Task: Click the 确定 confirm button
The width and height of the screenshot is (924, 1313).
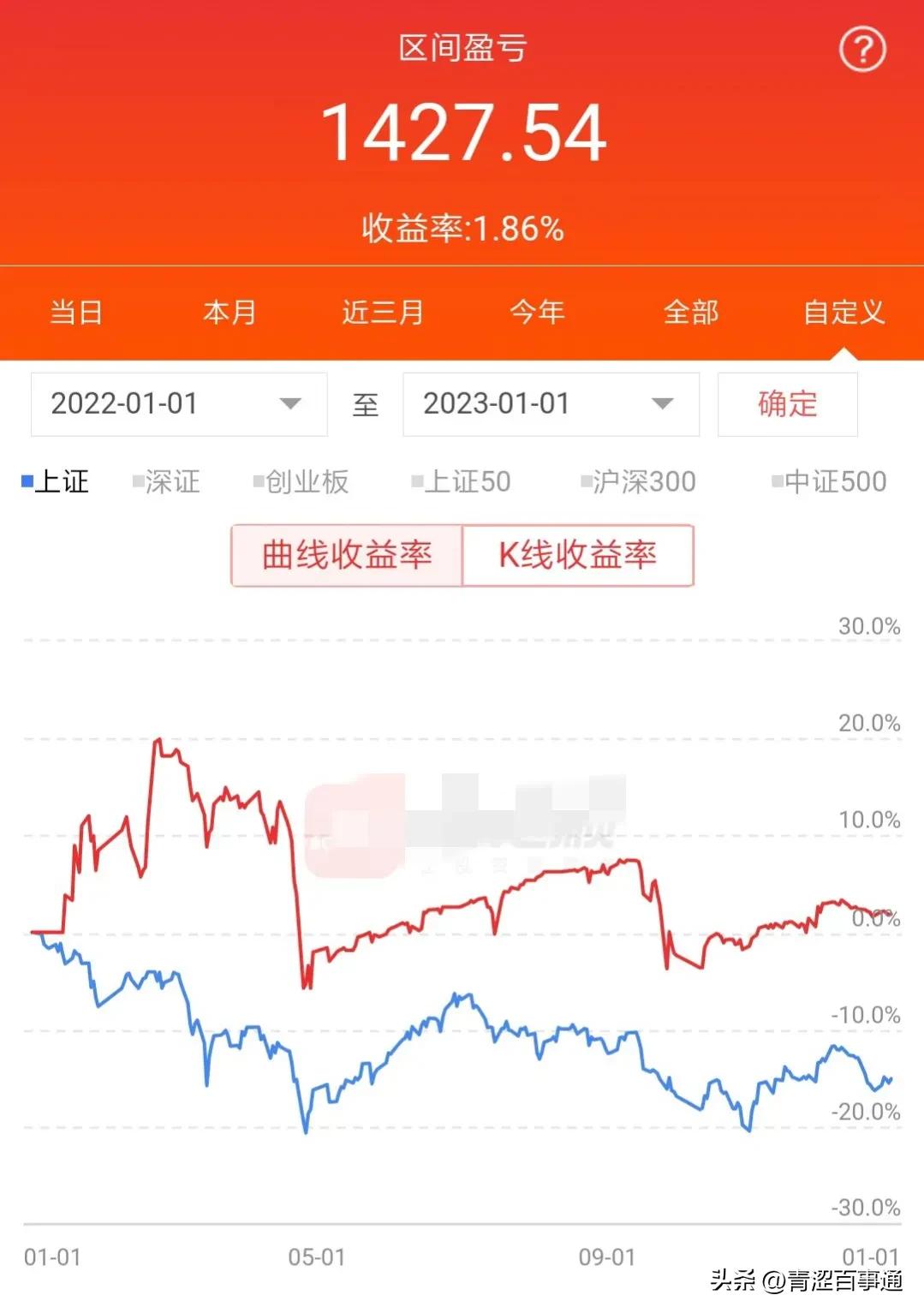Action: pos(786,404)
